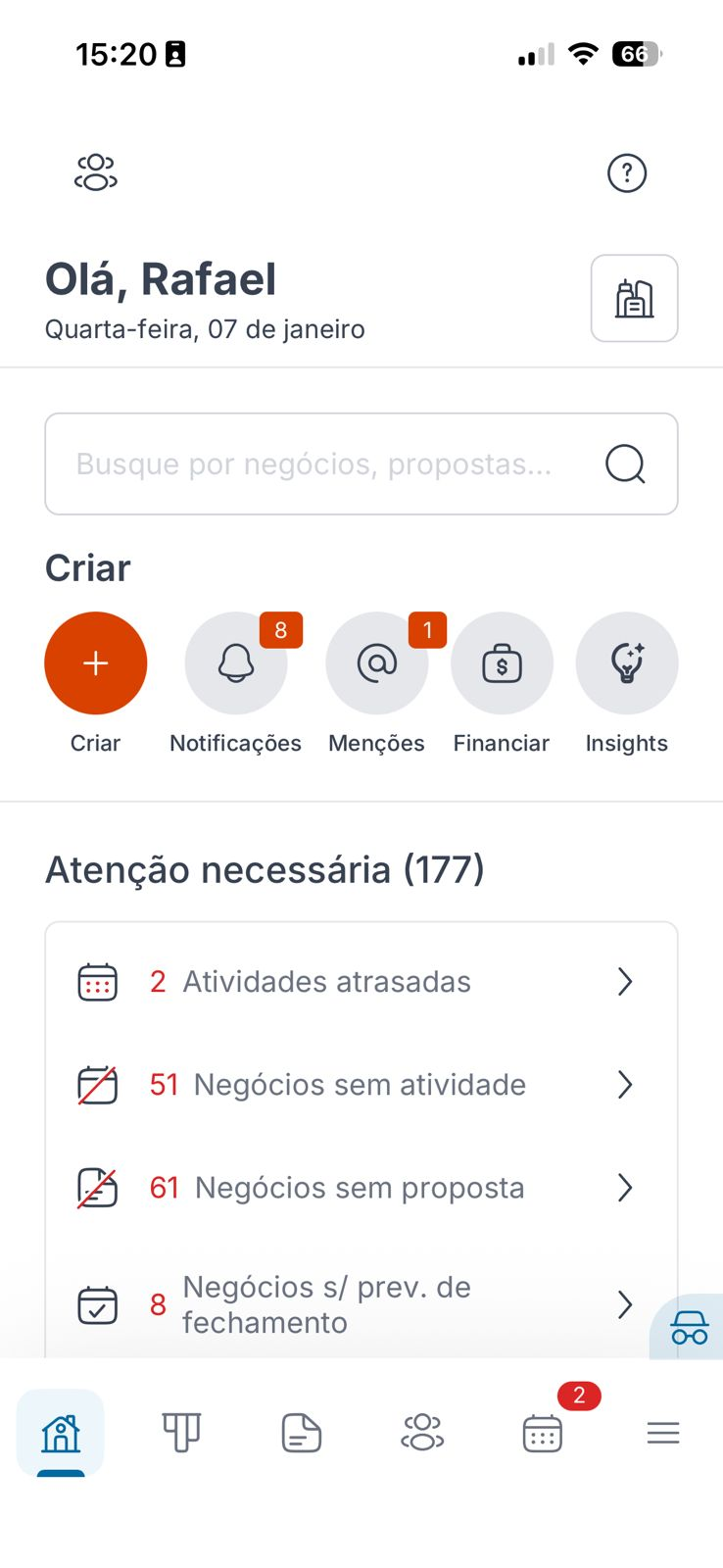
Task: Open Insights
Action: 627,663
